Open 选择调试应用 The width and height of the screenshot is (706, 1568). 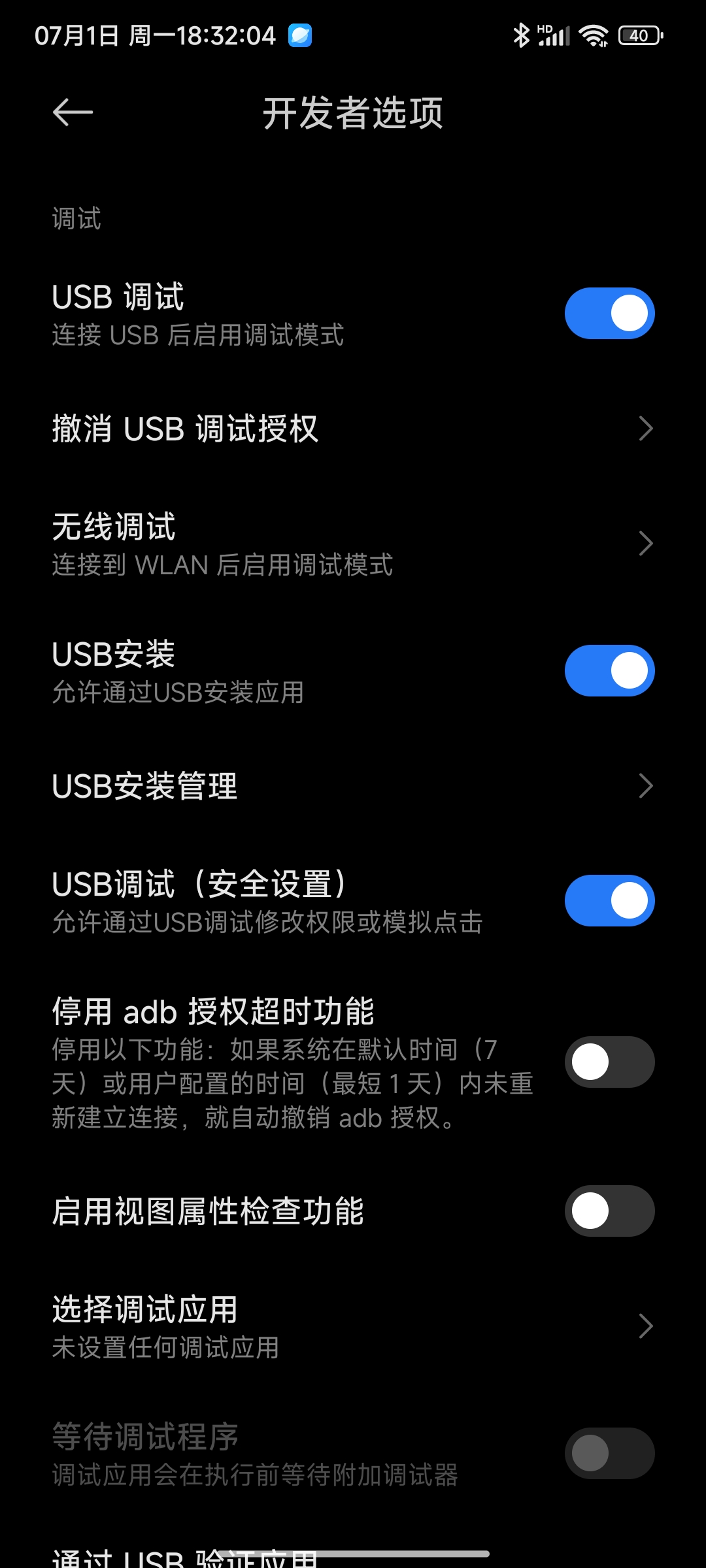[x=353, y=1326]
